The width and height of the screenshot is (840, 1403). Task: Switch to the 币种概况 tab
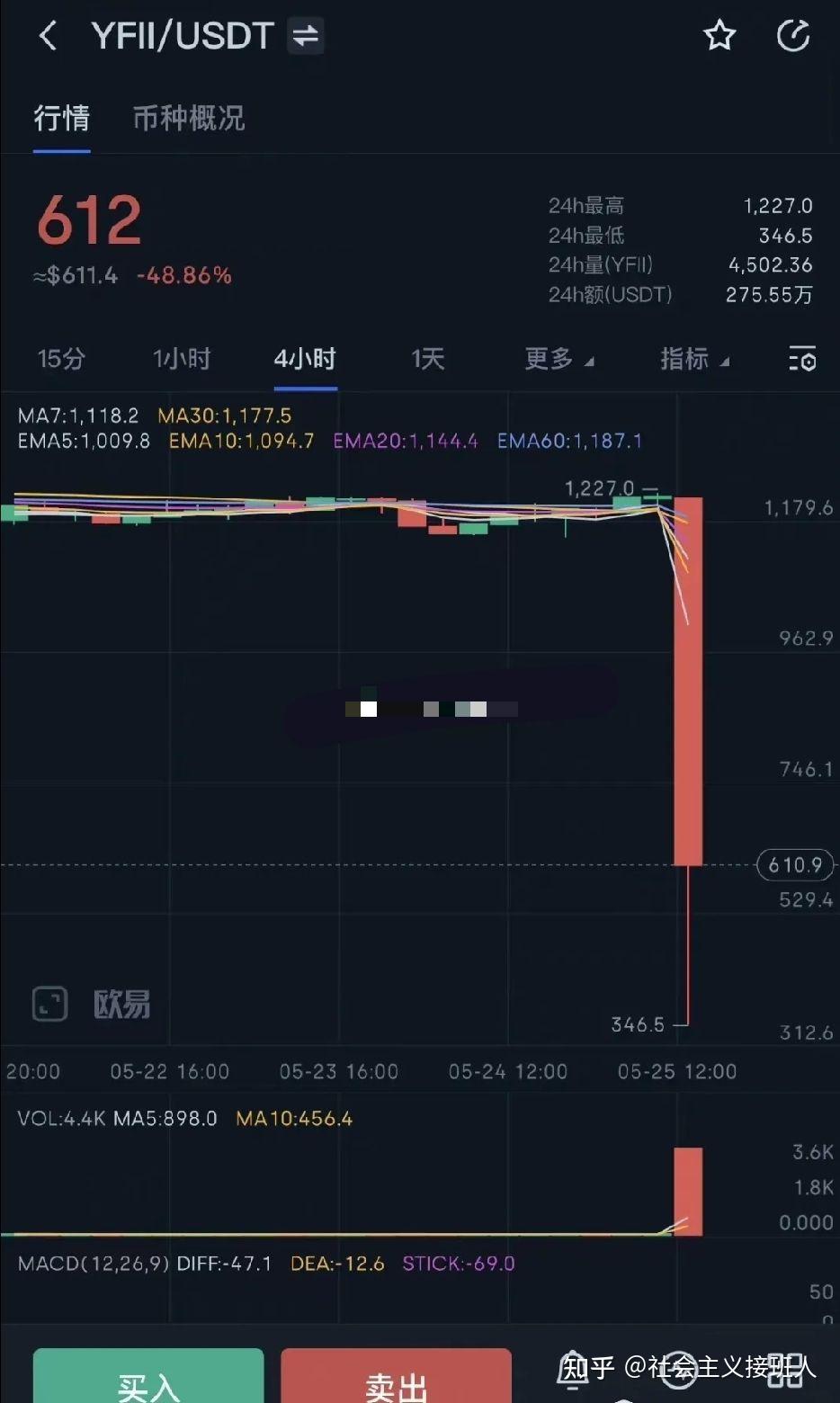(x=189, y=118)
